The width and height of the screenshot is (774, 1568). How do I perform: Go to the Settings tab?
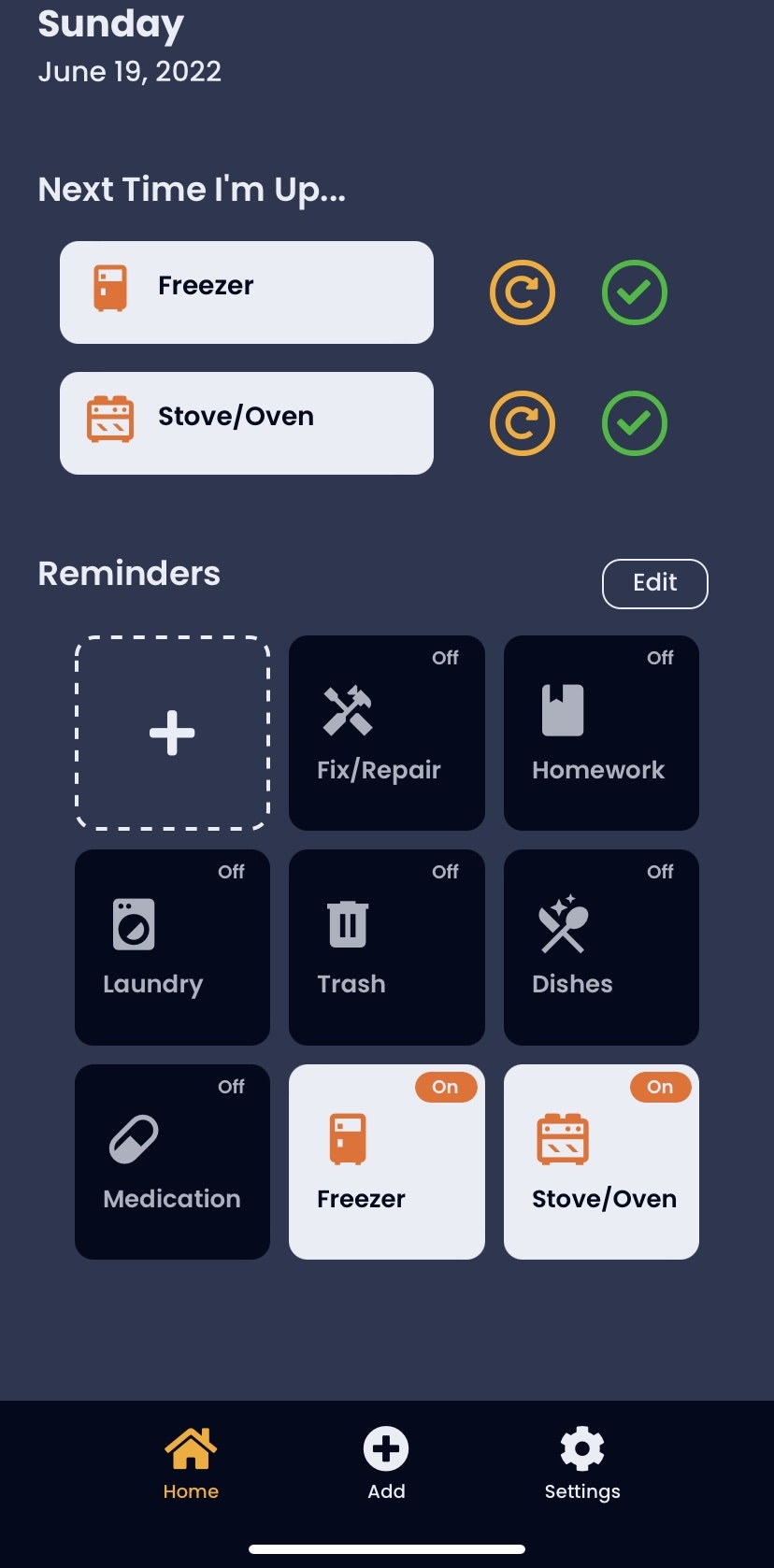[x=582, y=1463]
